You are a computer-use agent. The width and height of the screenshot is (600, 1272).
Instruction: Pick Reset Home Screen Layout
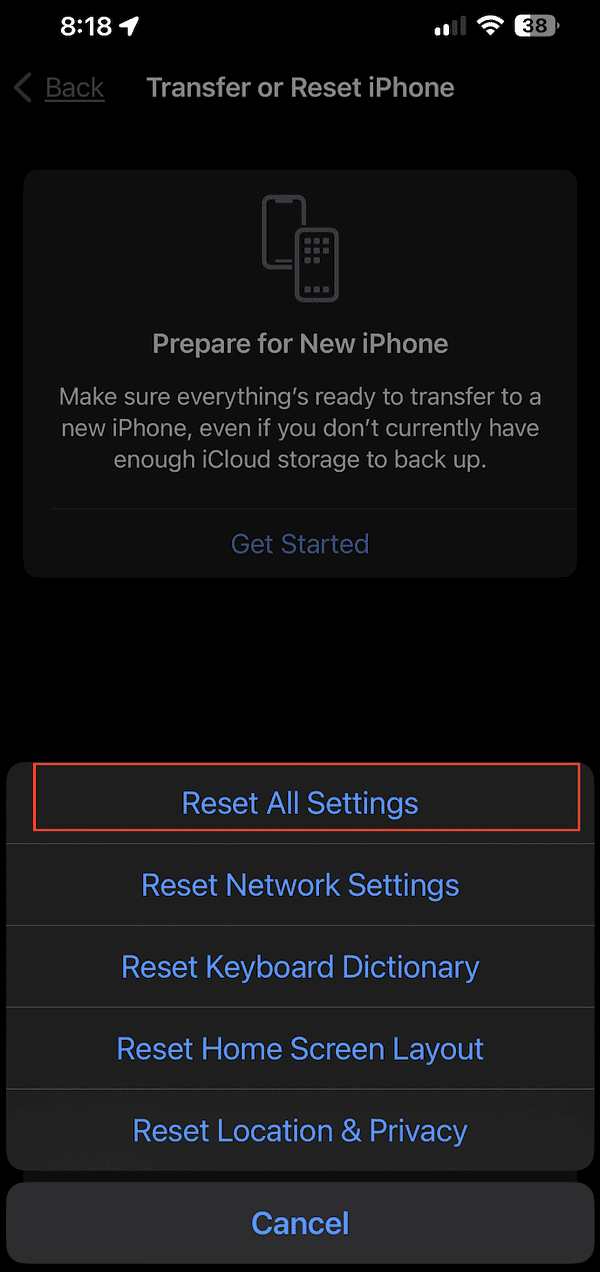coord(300,1049)
